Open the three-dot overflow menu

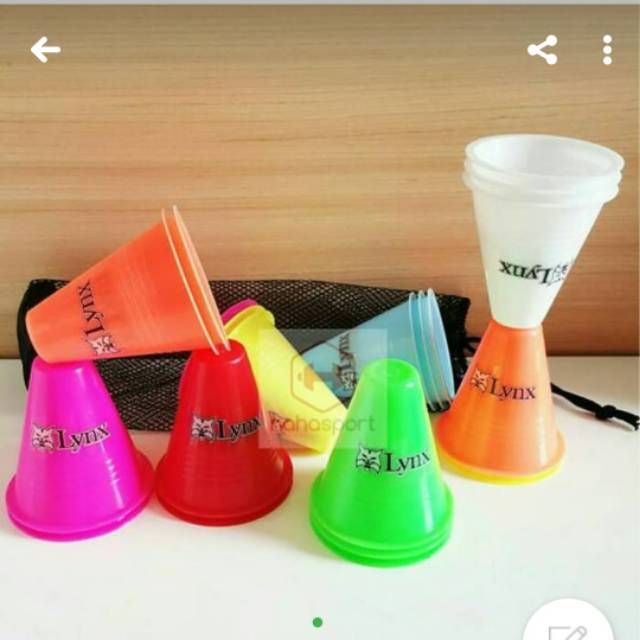[607, 49]
